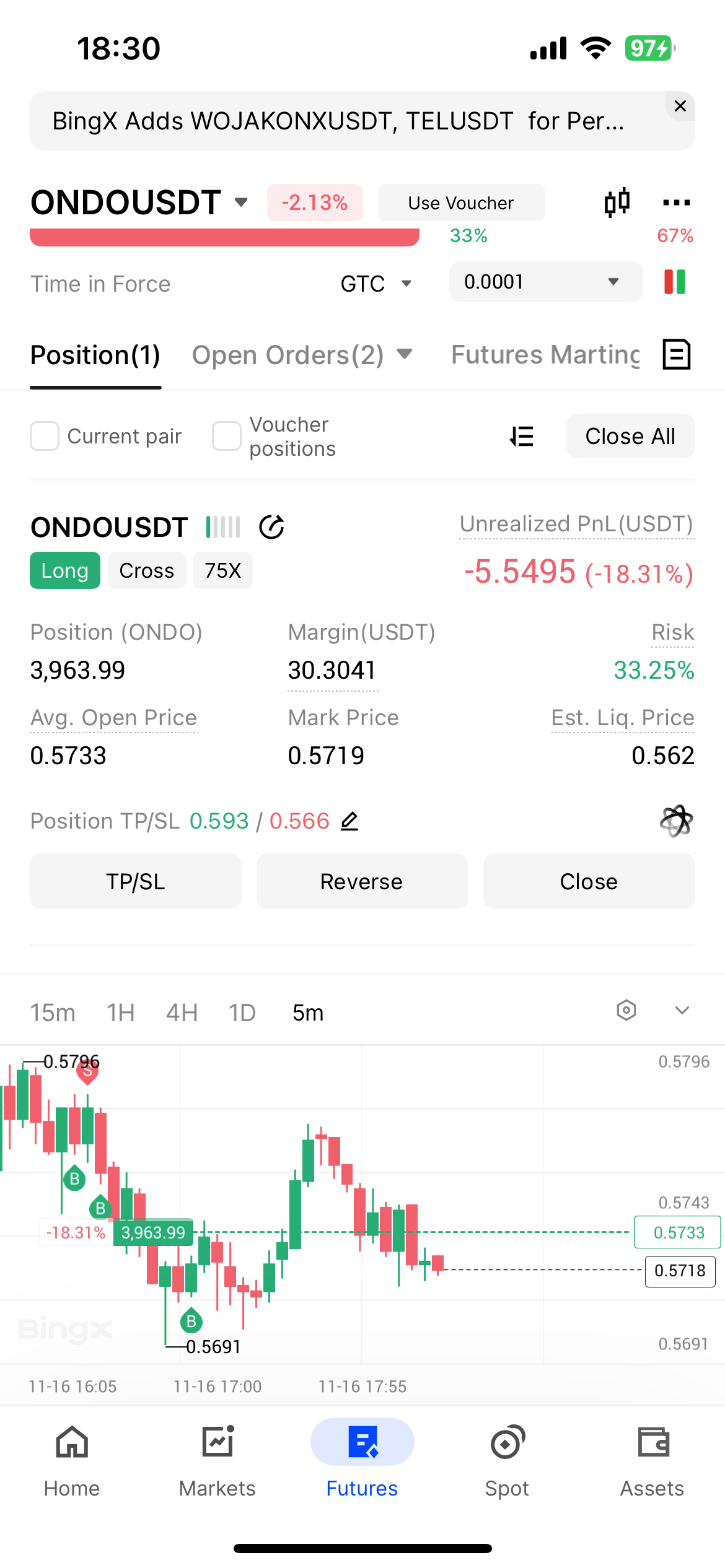Open the 0.0001 depth precision dropdown
Image resolution: width=725 pixels, height=1568 pixels.
click(545, 282)
